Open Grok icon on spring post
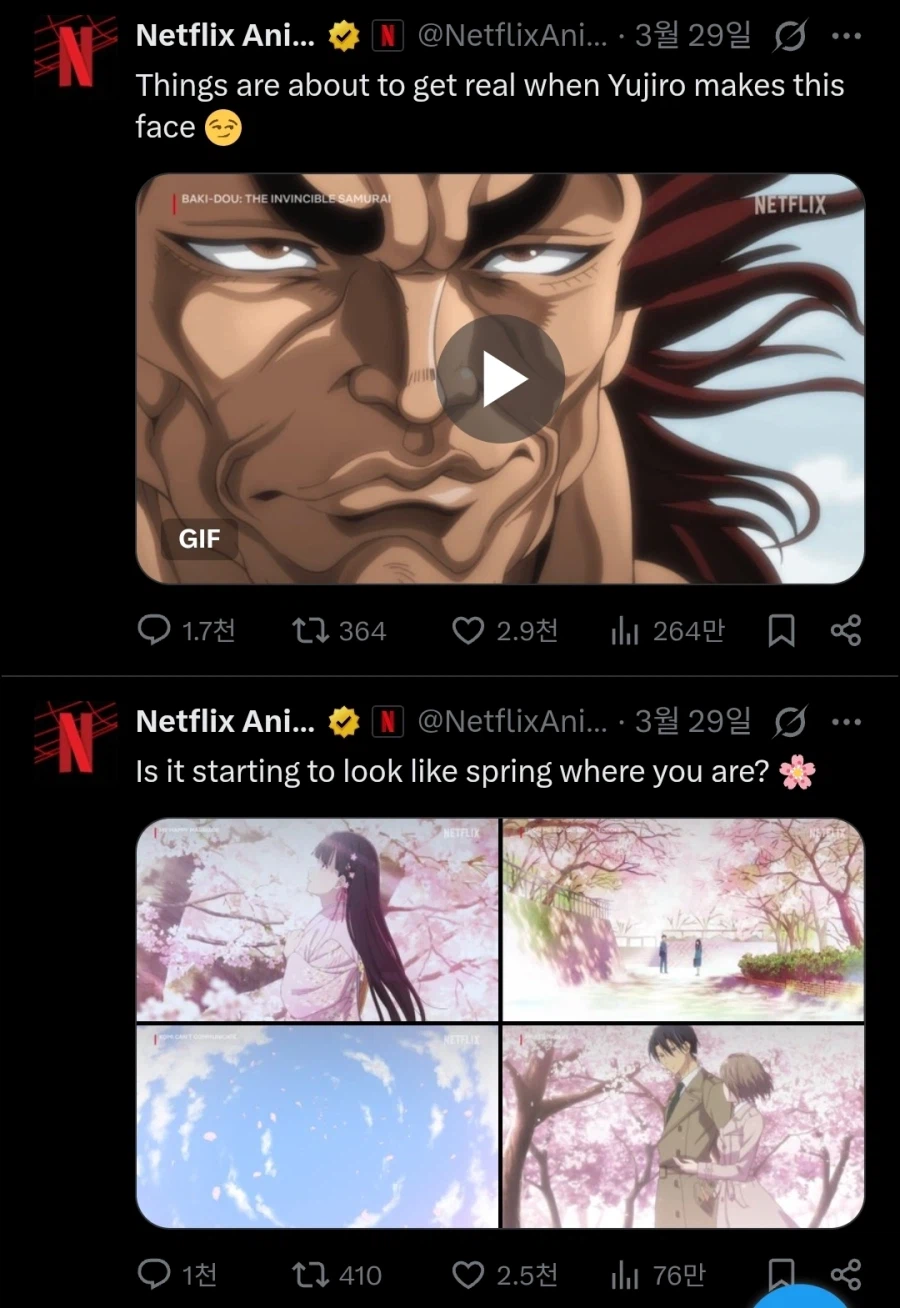The image size is (900, 1308). click(x=790, y=721)
